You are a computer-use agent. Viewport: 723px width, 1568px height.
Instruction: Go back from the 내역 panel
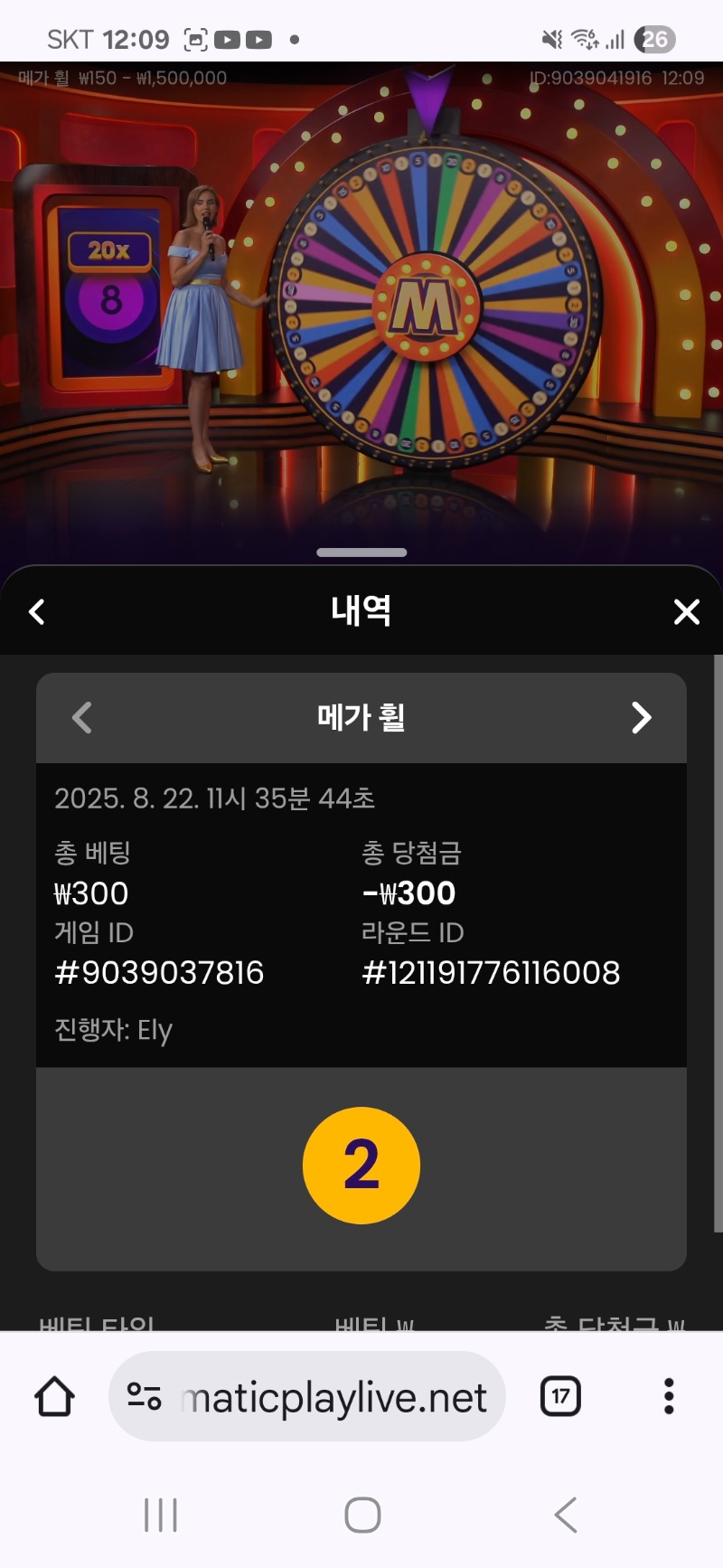tap(37, 612)
